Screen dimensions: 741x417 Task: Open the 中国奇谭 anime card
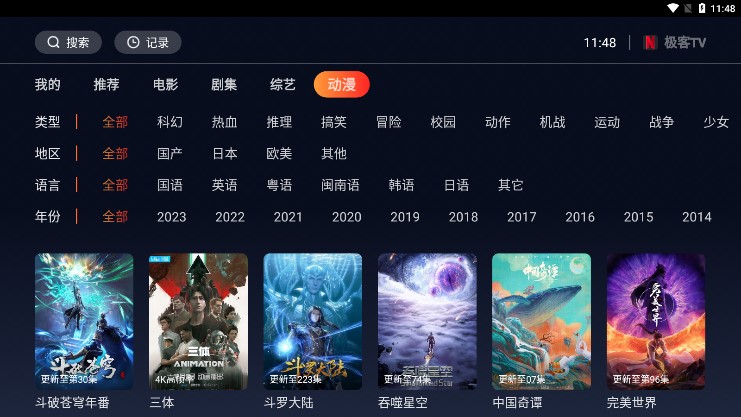pyautogui.click(x=541, y=322)
